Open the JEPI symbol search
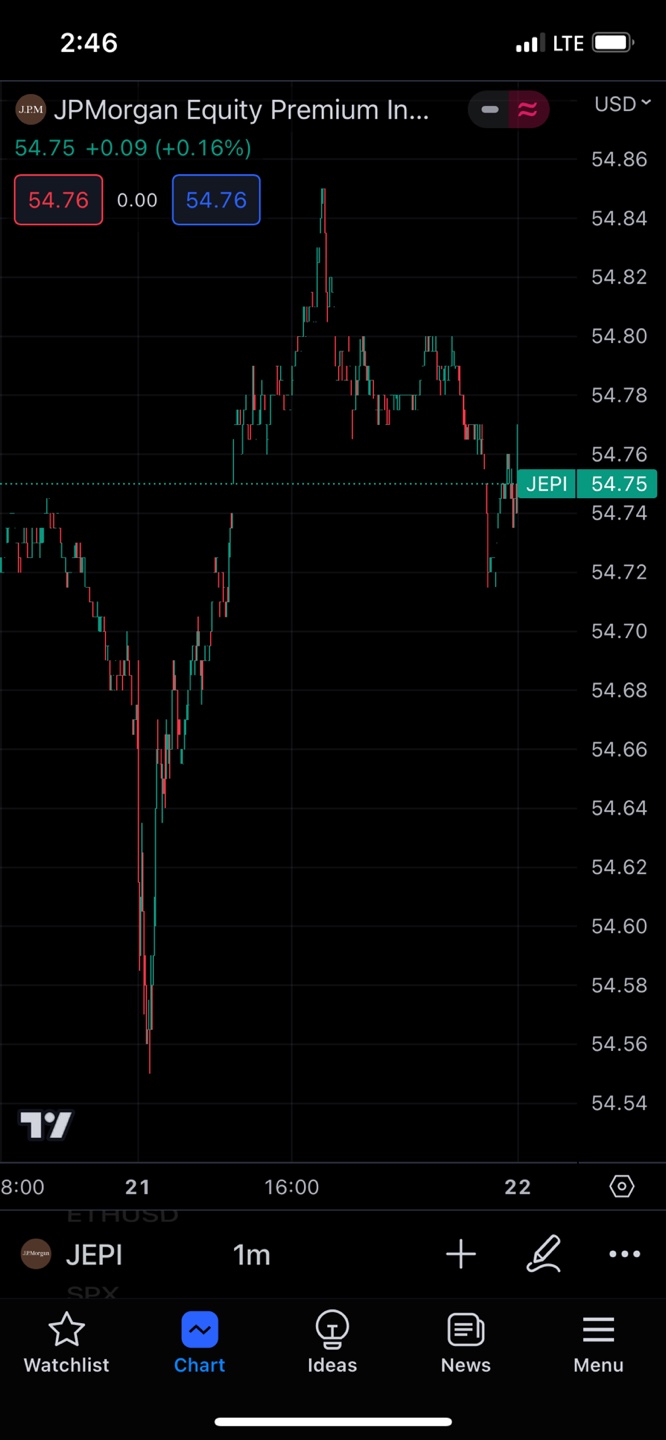Image resolution: width=666 pixels, height=1440 pixels. pos(93,1254)
